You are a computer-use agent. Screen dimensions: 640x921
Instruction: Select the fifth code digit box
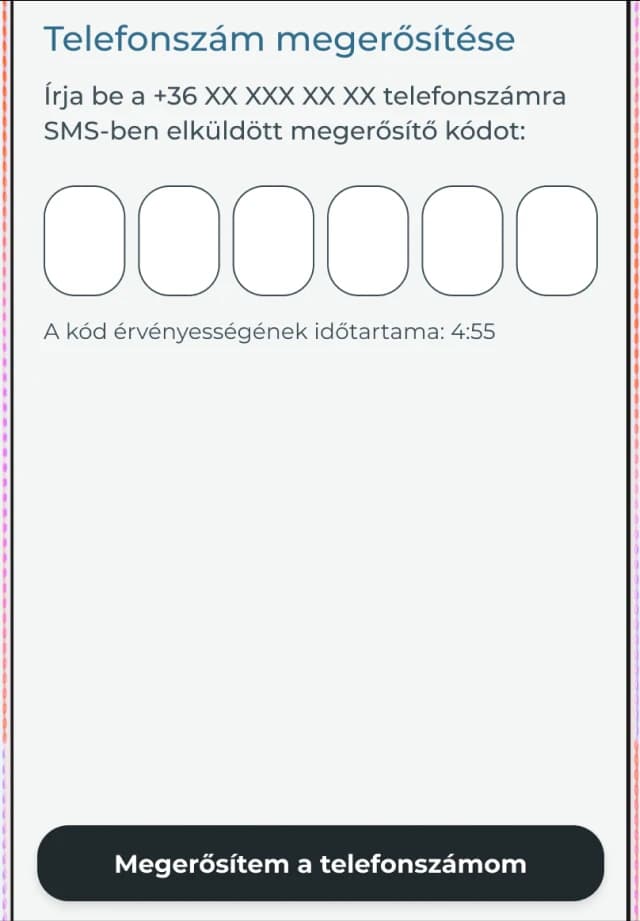click(462, 241)
